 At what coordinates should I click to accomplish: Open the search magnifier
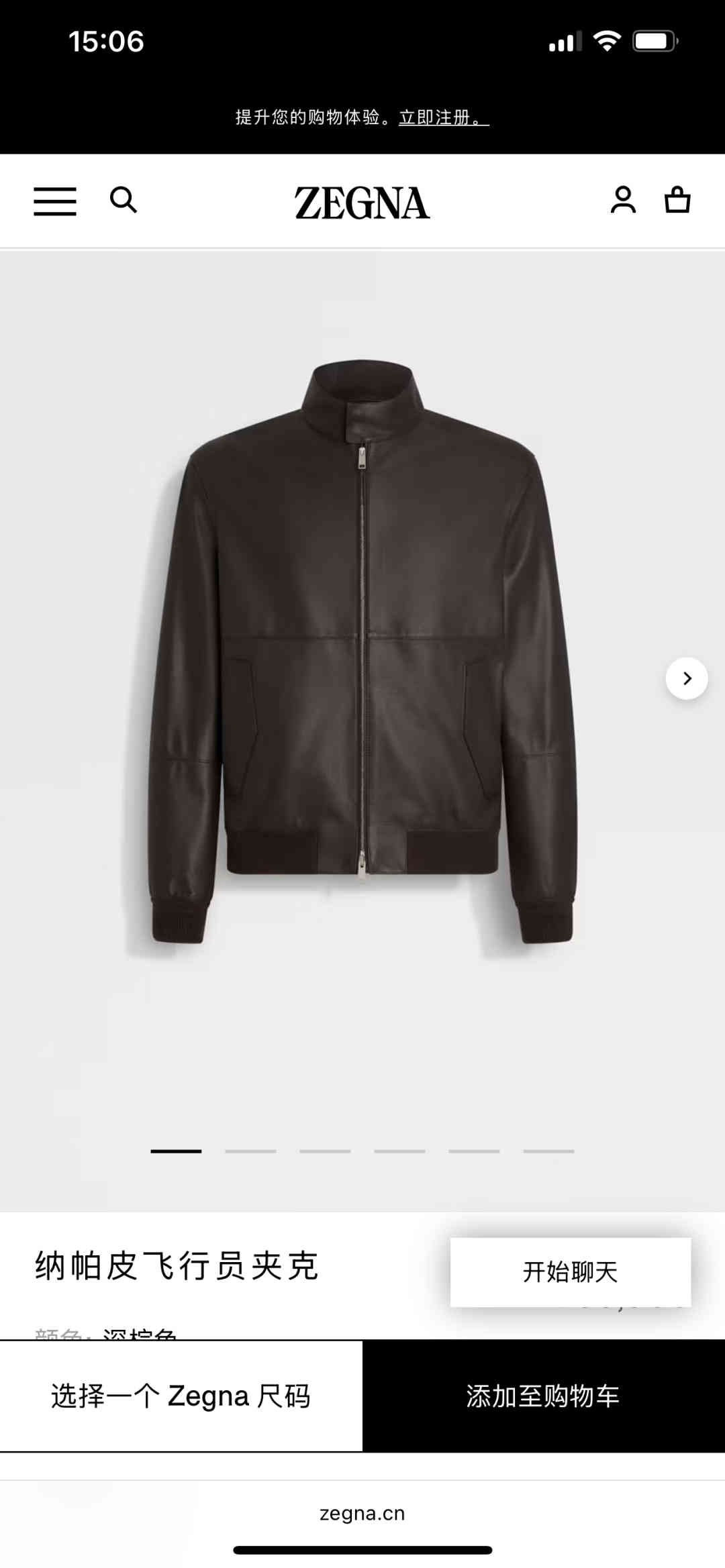pos(124,200)
